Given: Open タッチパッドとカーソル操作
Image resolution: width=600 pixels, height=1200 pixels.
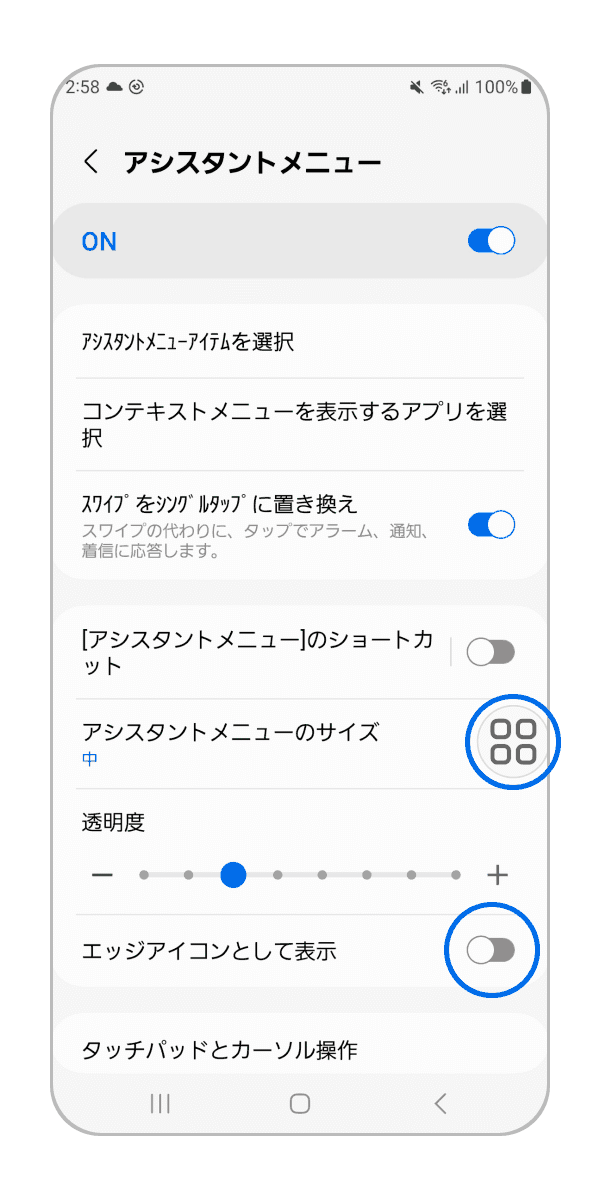Looking at the screenshot, I should pyautogui.click(x=220, y=1049).
